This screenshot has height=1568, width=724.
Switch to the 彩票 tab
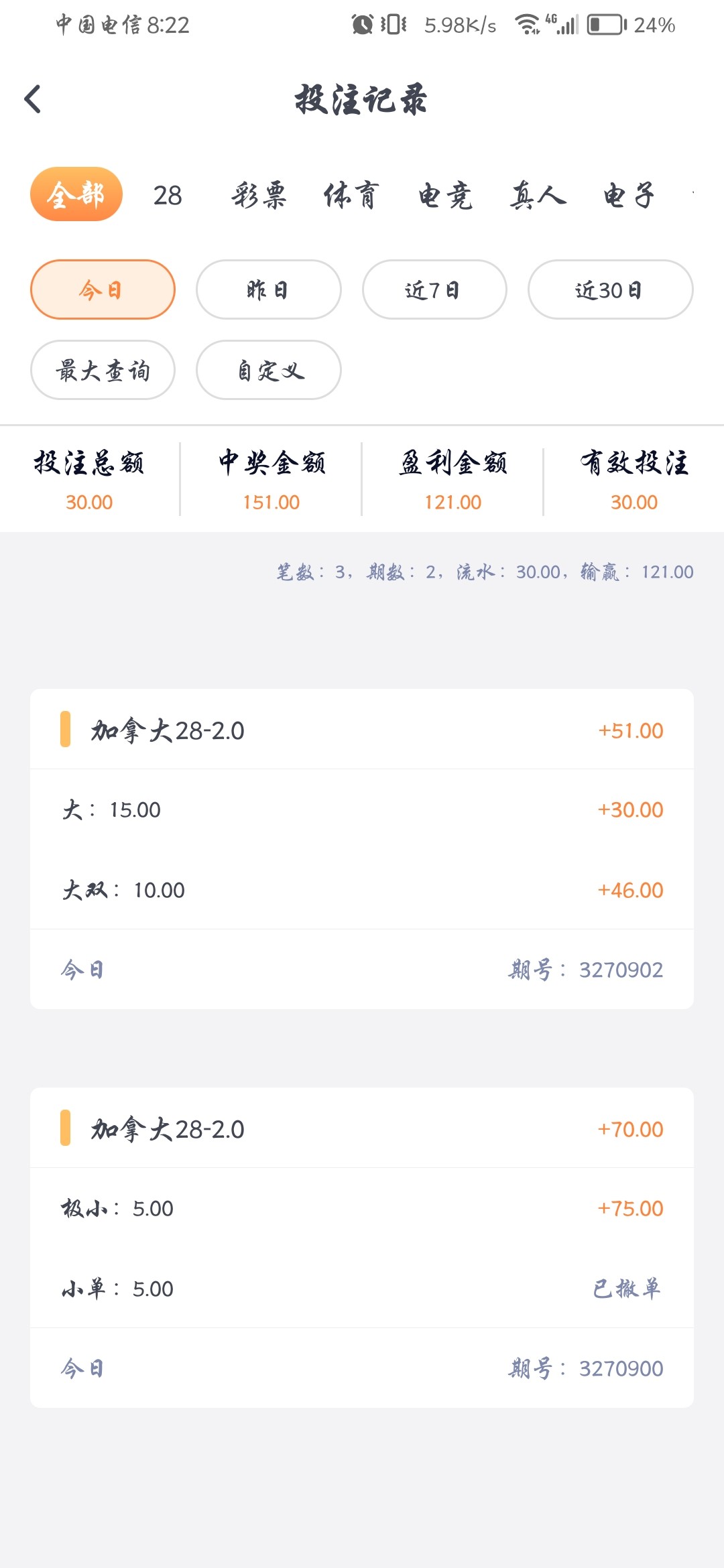pyautogui.click(x=259, y=196)
